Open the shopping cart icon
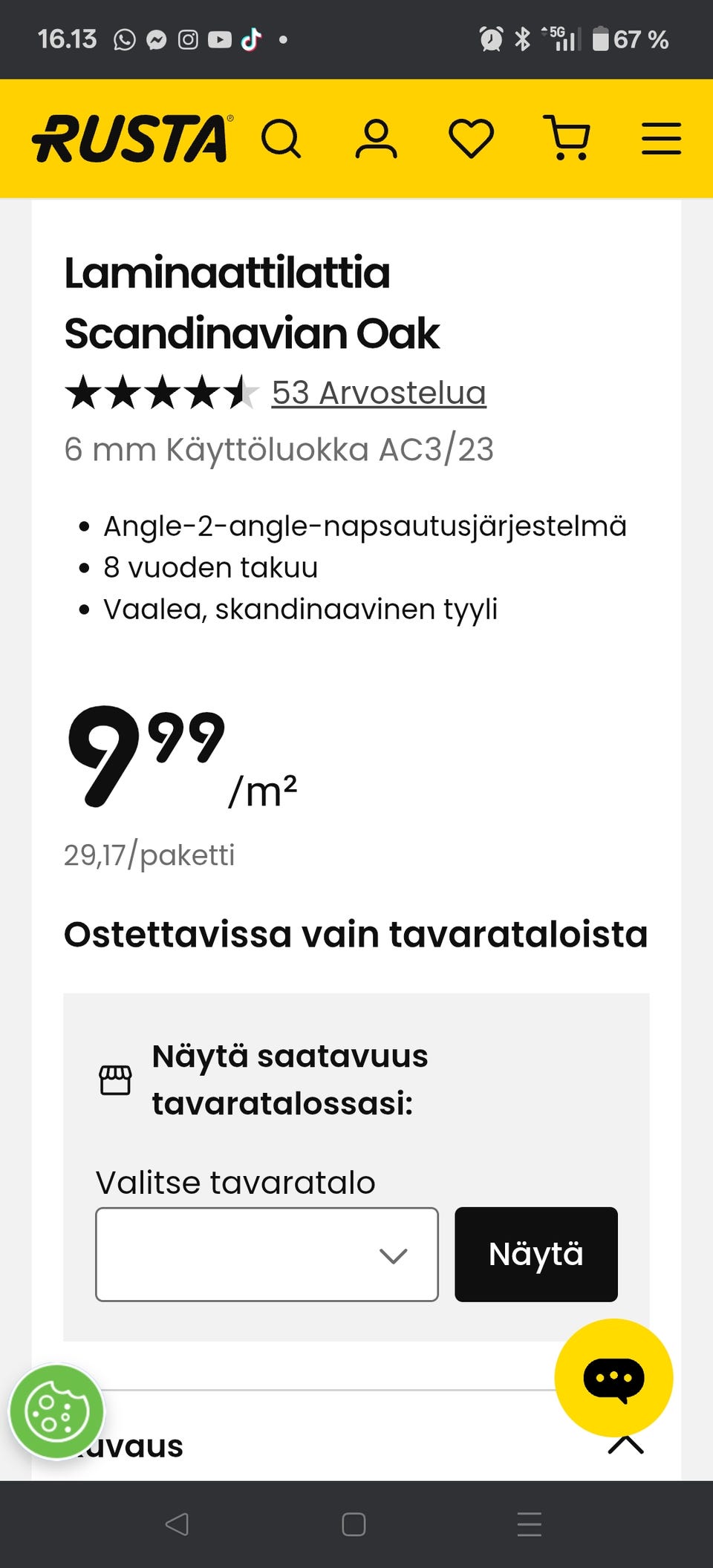The height and width of the screenshot is (1568, 713). pyautogui.click(x=567, y=138)
